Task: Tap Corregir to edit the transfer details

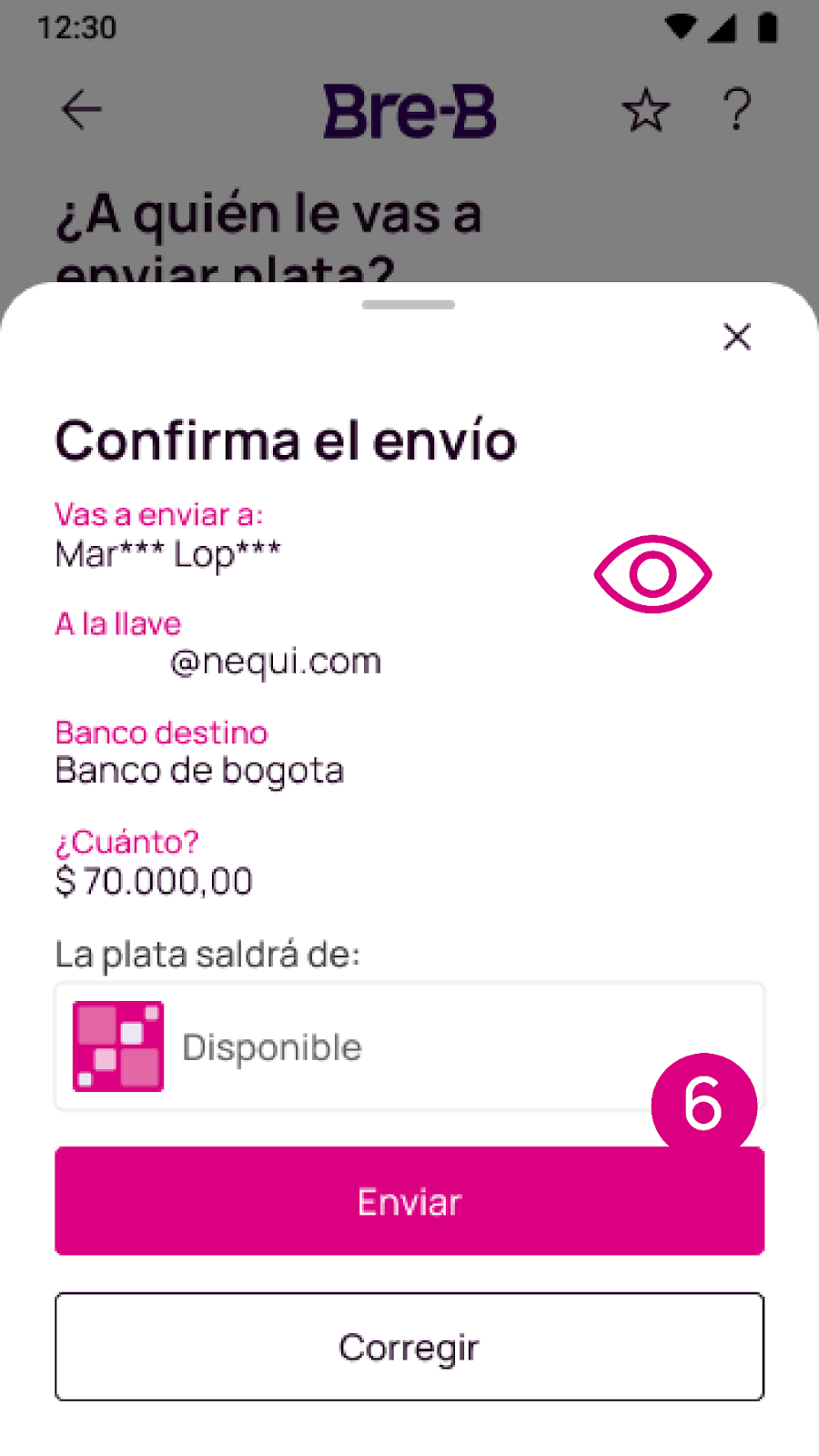Action: tap(409, 1347)
